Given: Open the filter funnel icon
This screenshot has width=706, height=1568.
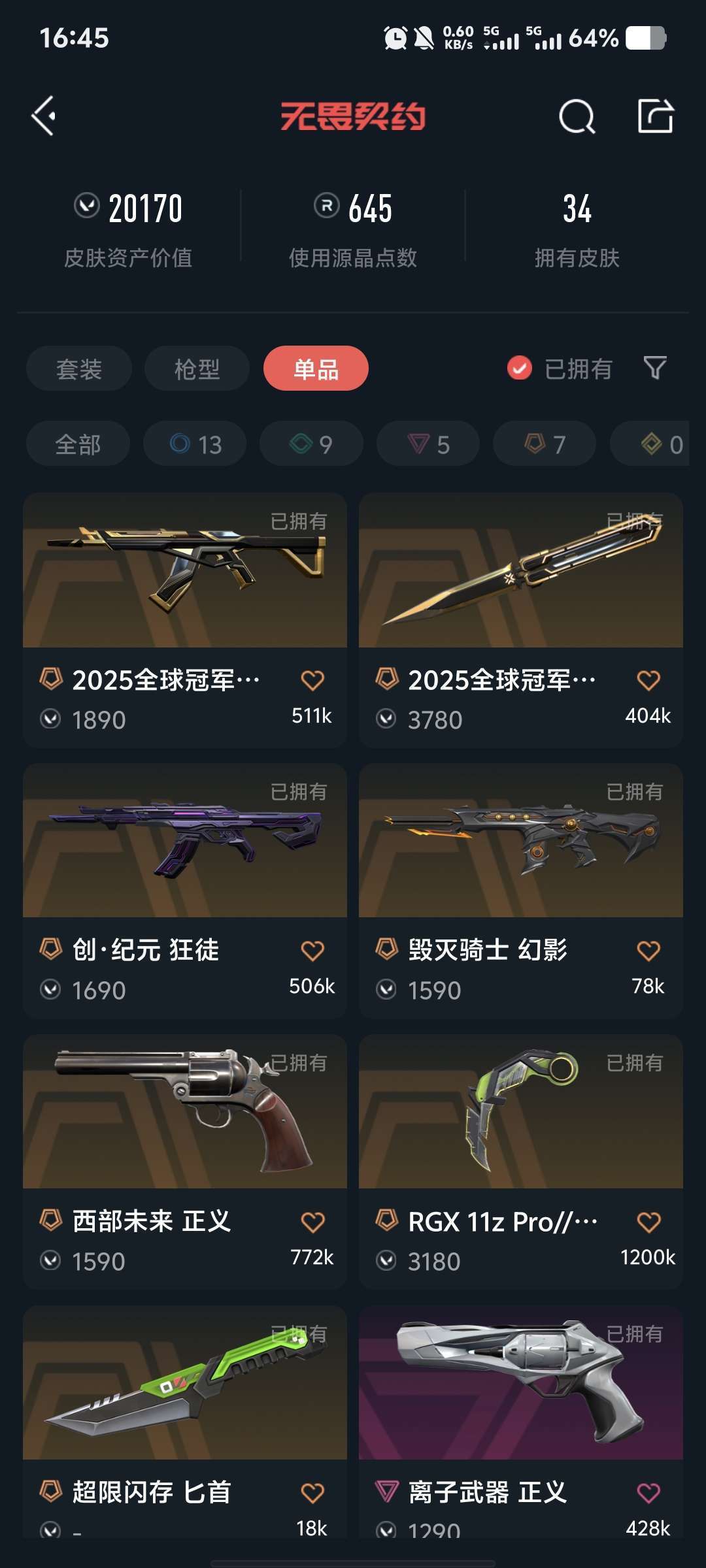Looking at the screenshot, I should pos(655,368).
